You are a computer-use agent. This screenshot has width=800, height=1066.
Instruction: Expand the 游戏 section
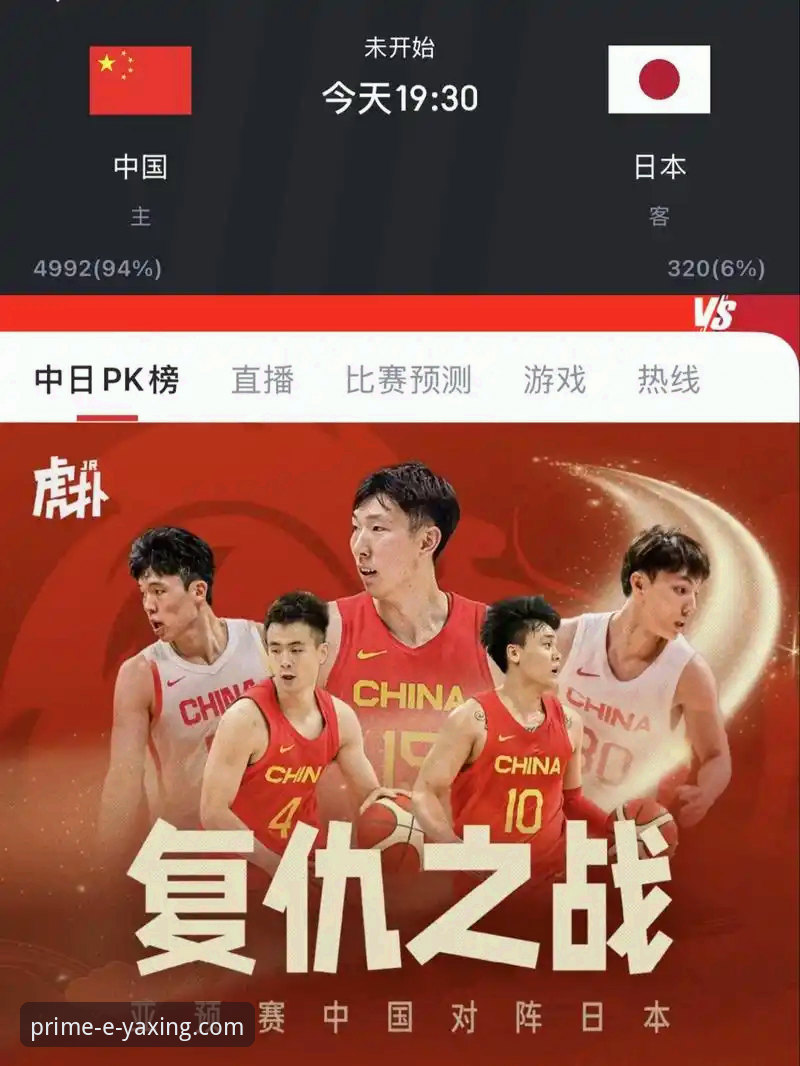tap(552, 379)
